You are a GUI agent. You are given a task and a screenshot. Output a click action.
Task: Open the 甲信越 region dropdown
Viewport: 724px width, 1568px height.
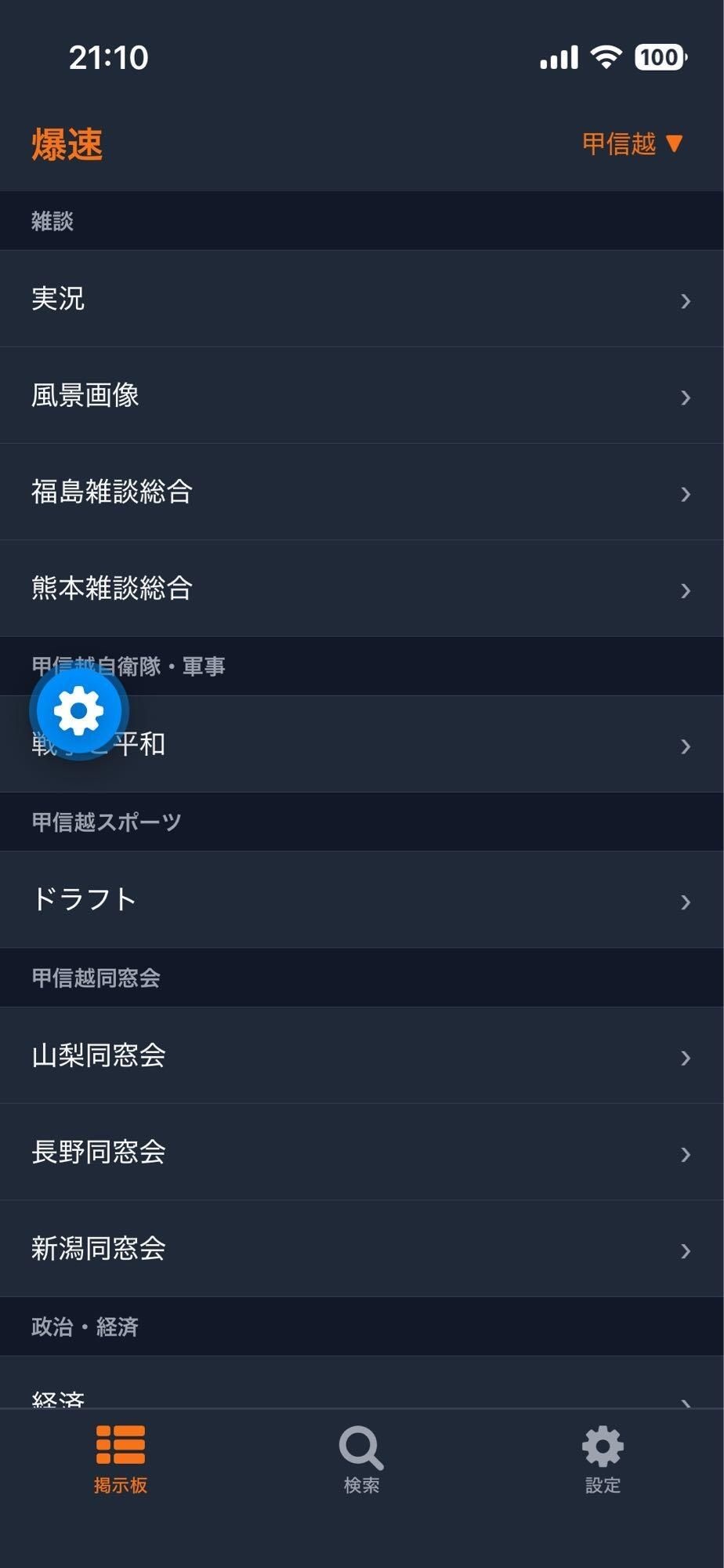pyautogui.click(x=632, y=144)
